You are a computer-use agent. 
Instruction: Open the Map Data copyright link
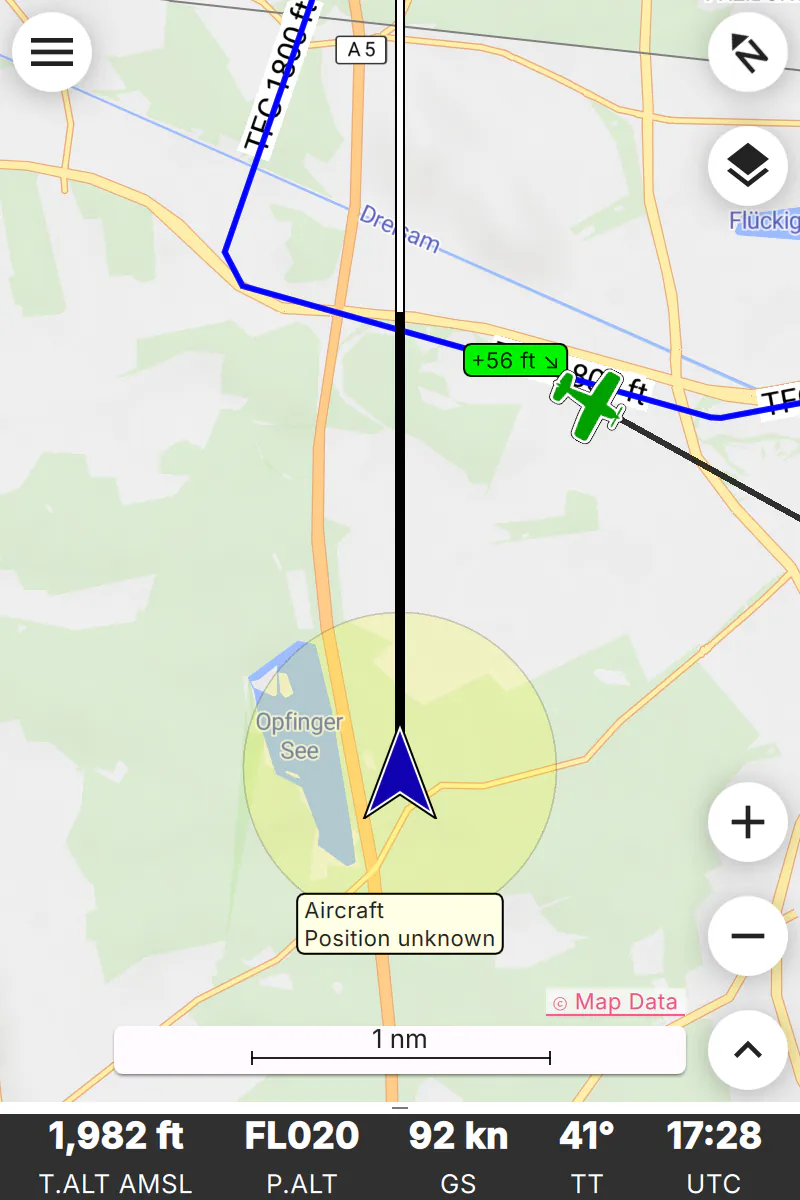pos(615,1002)
